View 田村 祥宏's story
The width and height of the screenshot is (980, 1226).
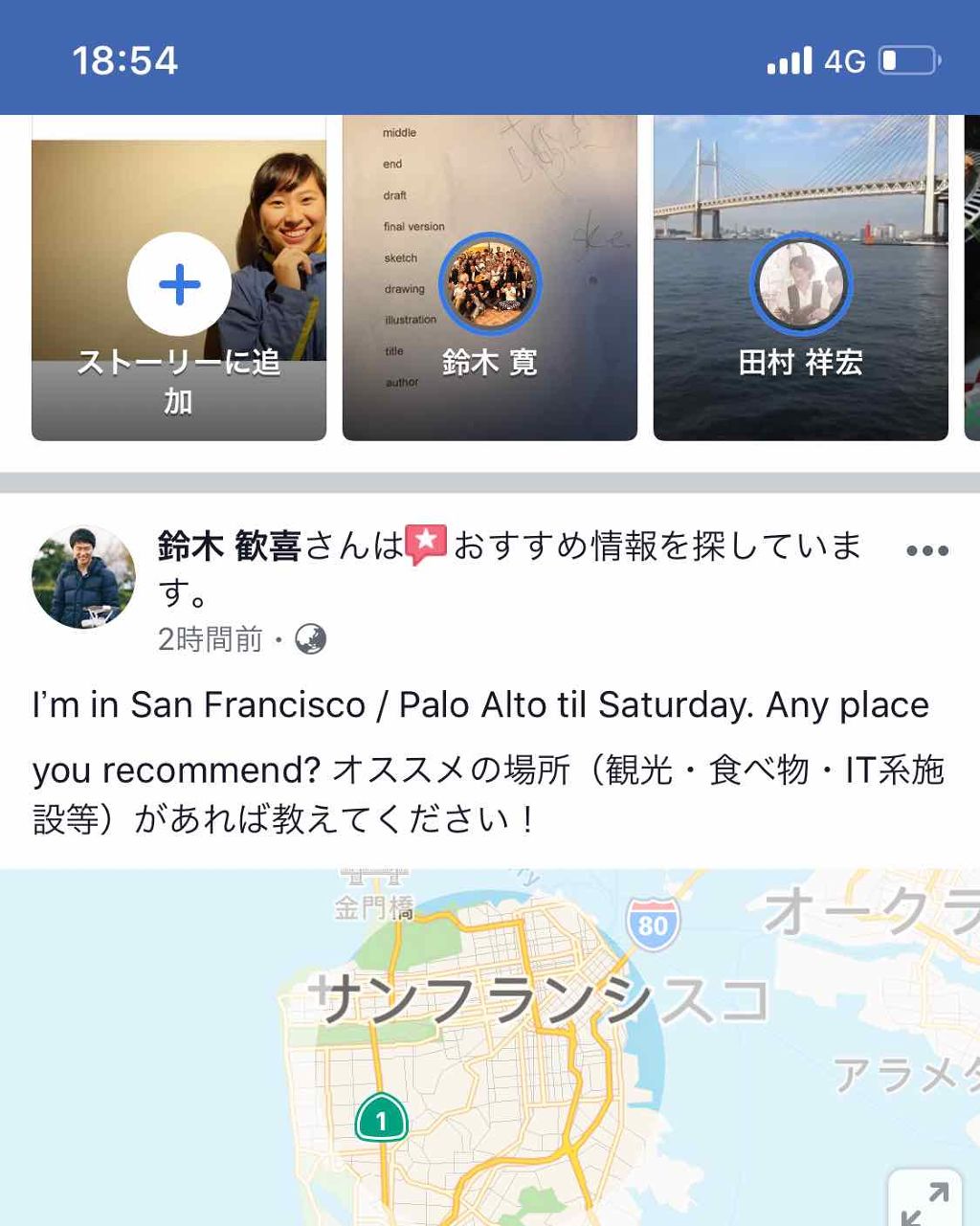pyautogui.click(x=800, y=285)
